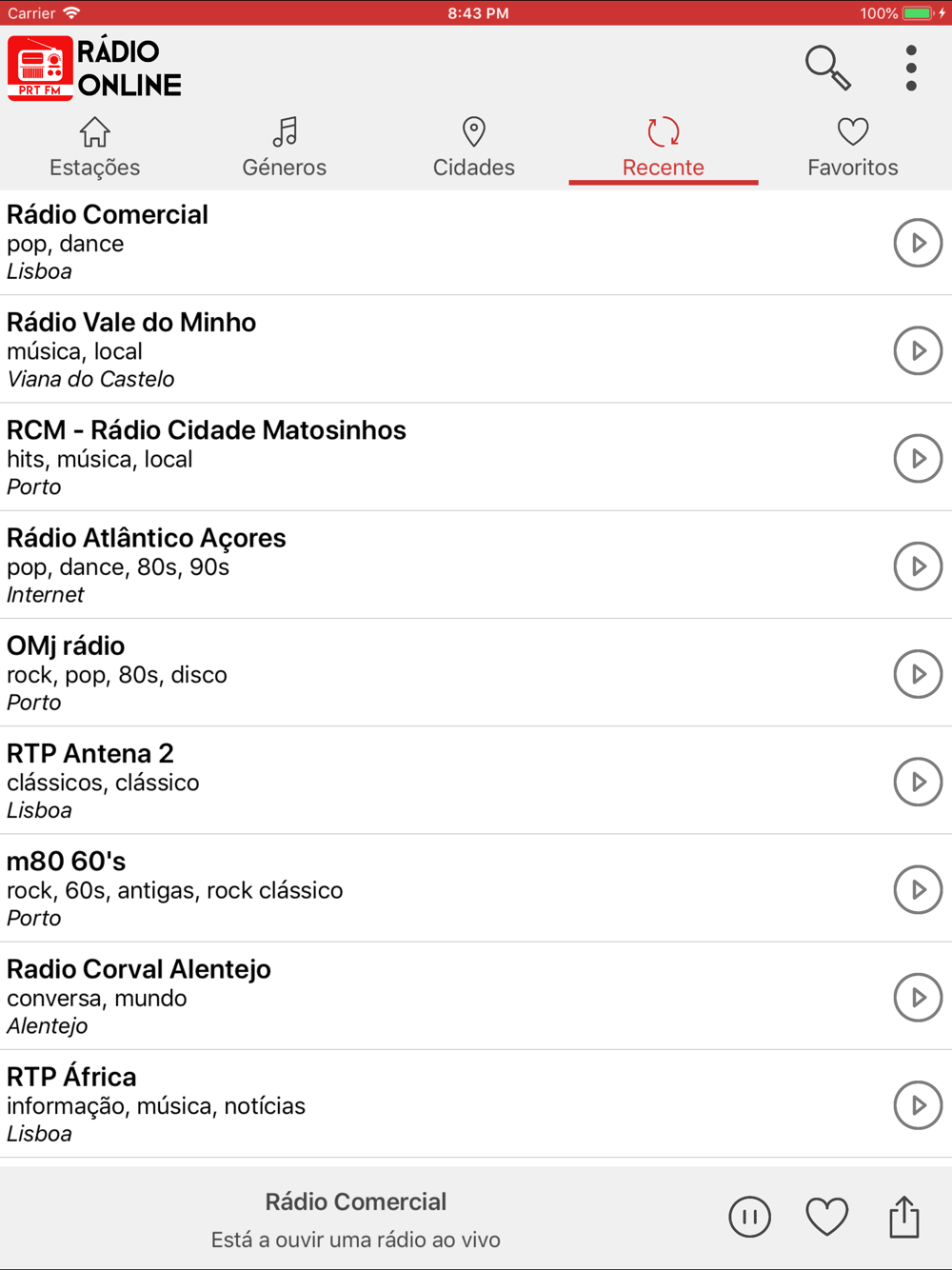Open the Favoritos tab
The width and height of the screenshot is (952, 1270).
(853, 149)
